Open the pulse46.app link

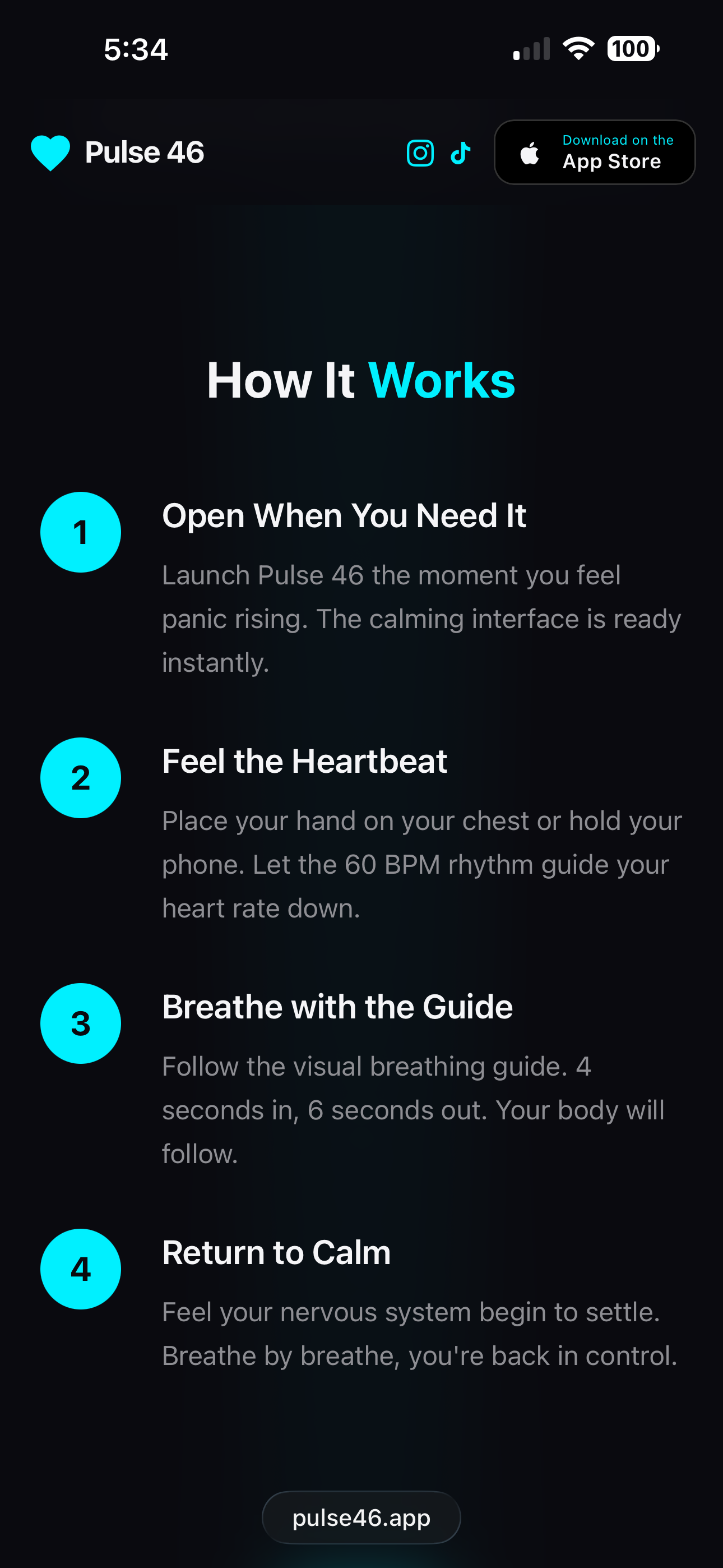tap(361, 1517)
